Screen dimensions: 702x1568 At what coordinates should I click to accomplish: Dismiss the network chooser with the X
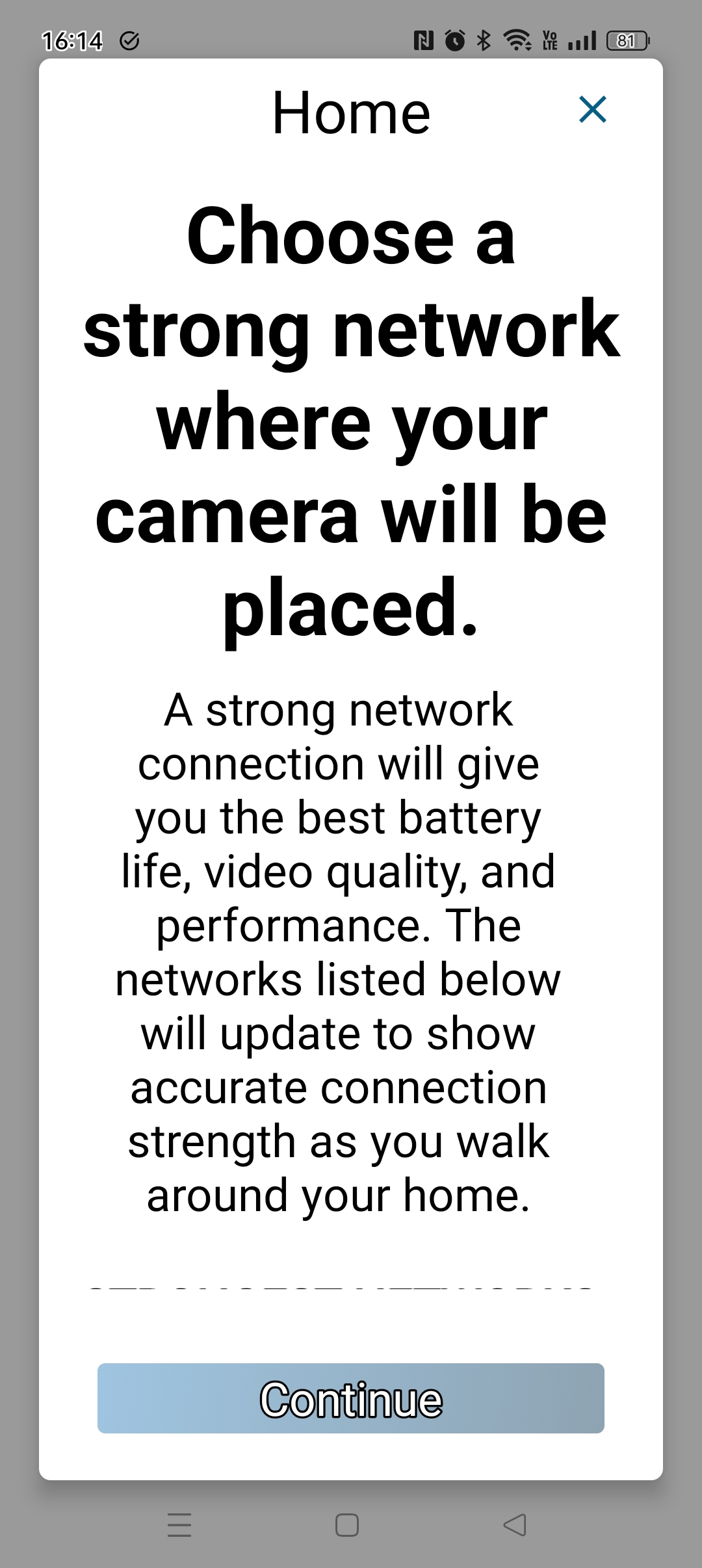[593, 110]
